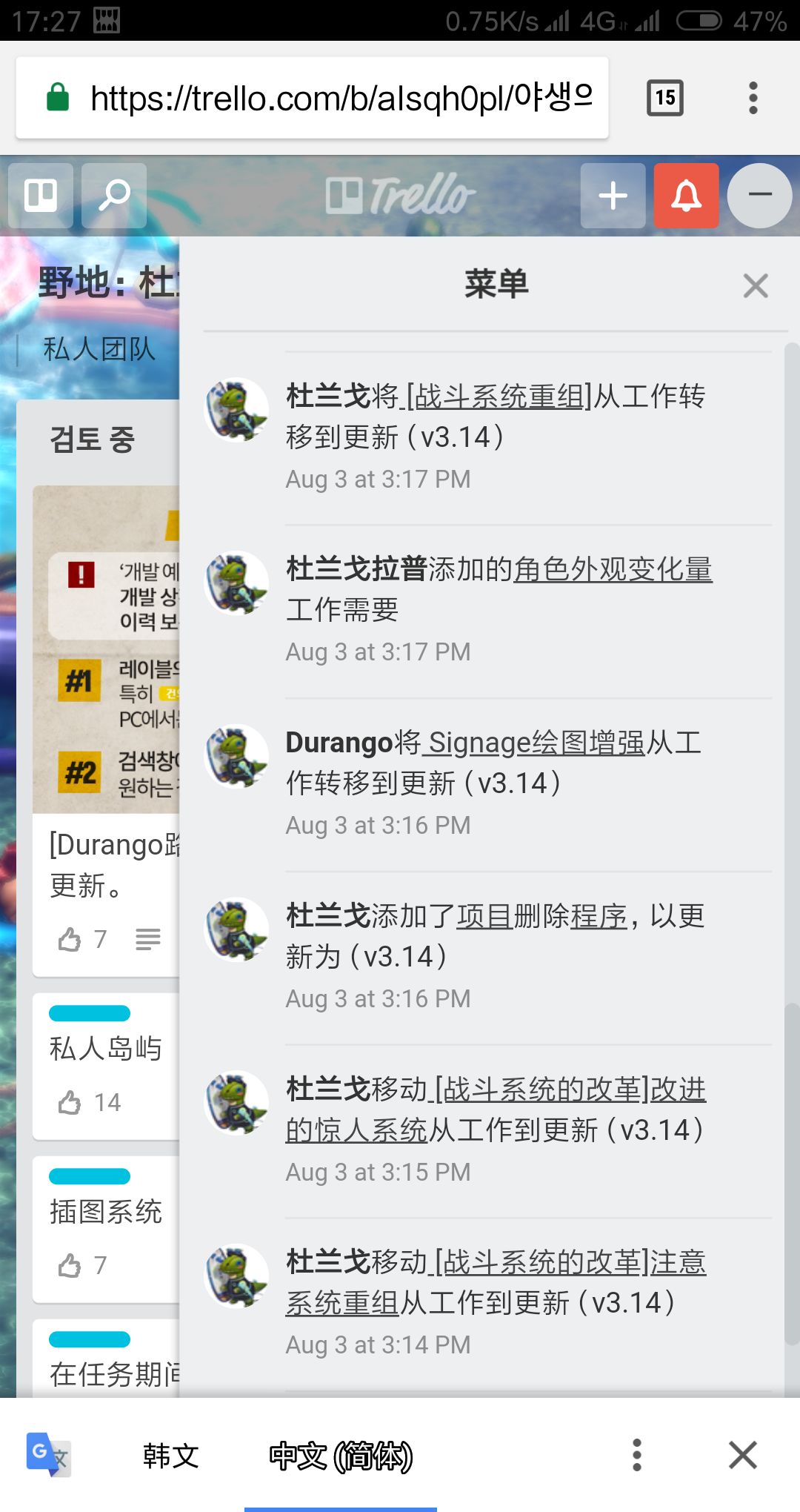Select 中文 (简体) in the translate bar
The height and width of the screenshot is (1512, 800).
coord(341,1456)
